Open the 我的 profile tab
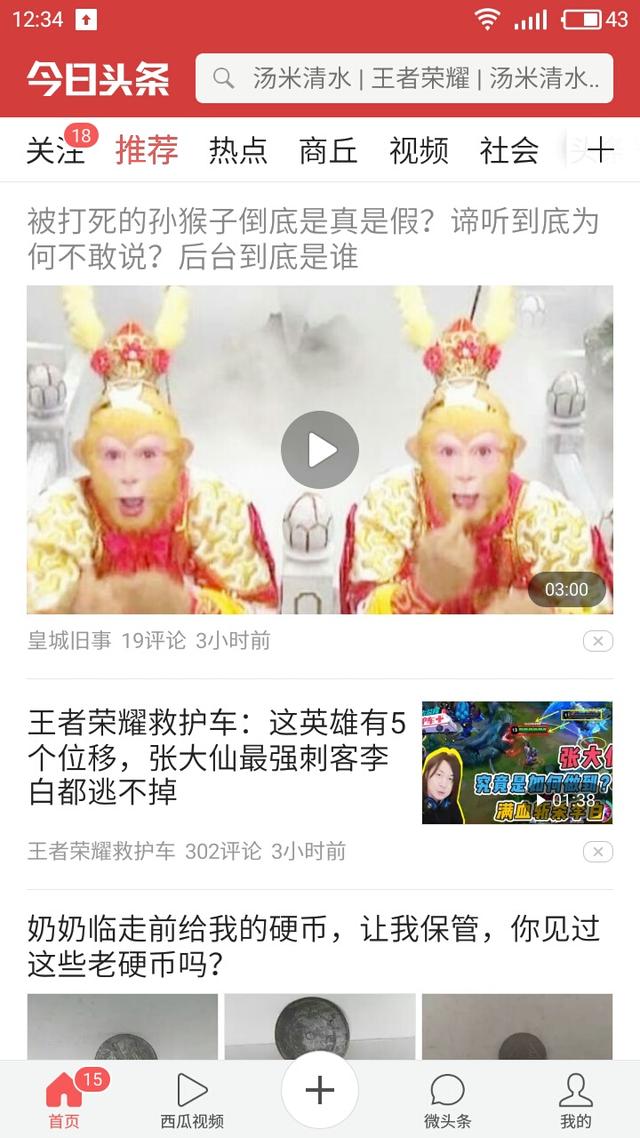 click(576, 1100)
